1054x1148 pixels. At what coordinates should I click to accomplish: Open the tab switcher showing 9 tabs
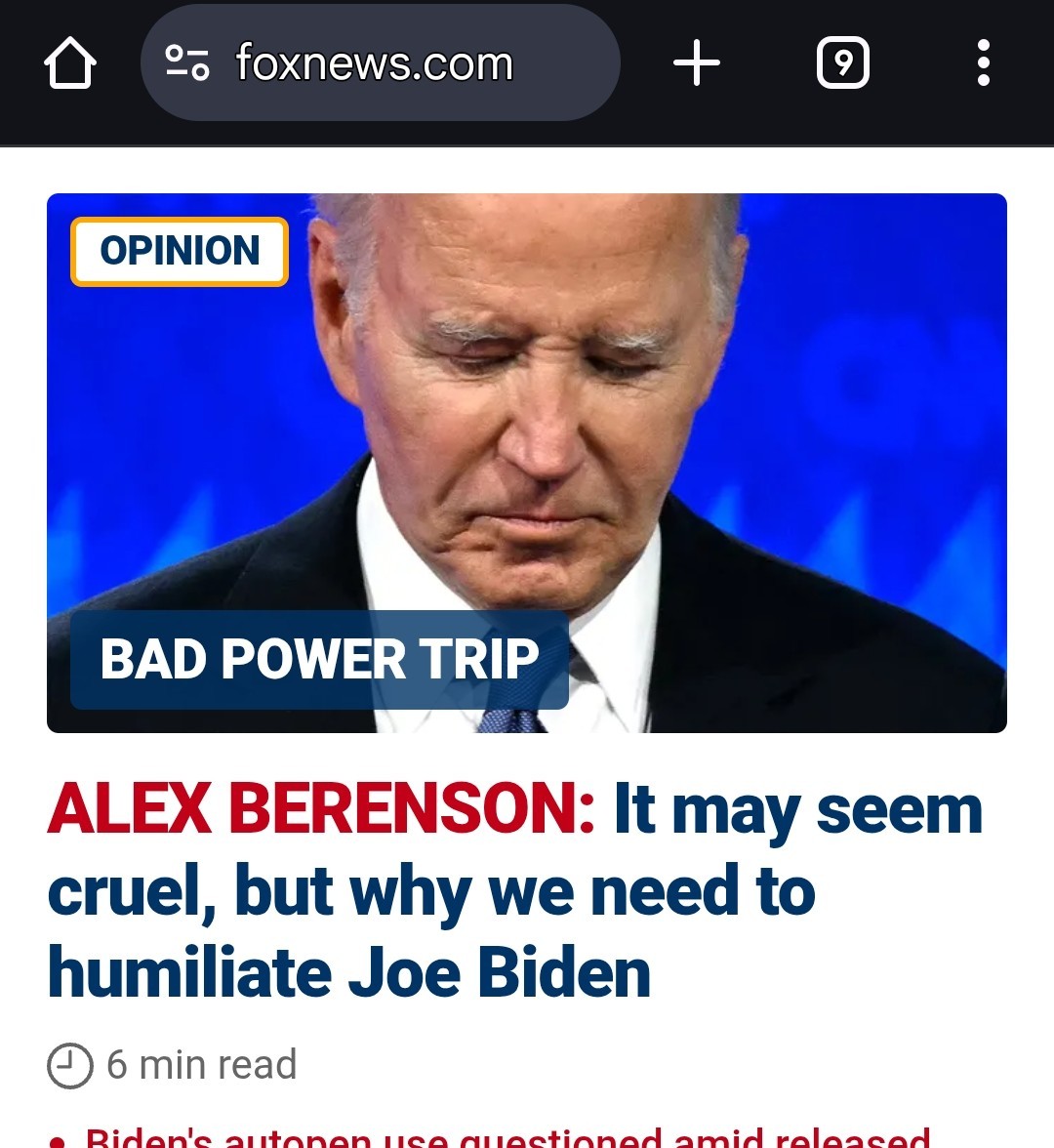[x=842, y=64]
